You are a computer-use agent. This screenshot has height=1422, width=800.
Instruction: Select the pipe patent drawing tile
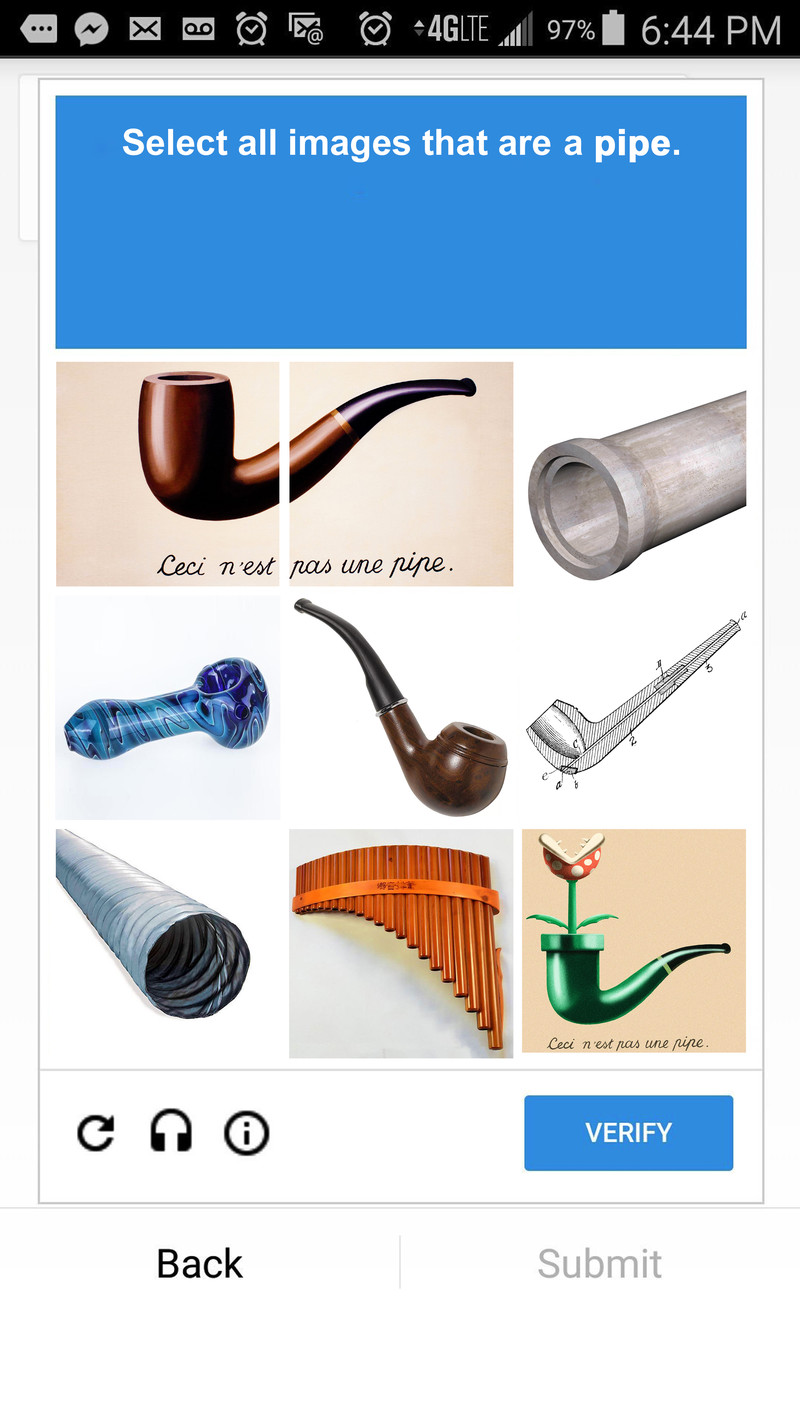tap(635, 707)
